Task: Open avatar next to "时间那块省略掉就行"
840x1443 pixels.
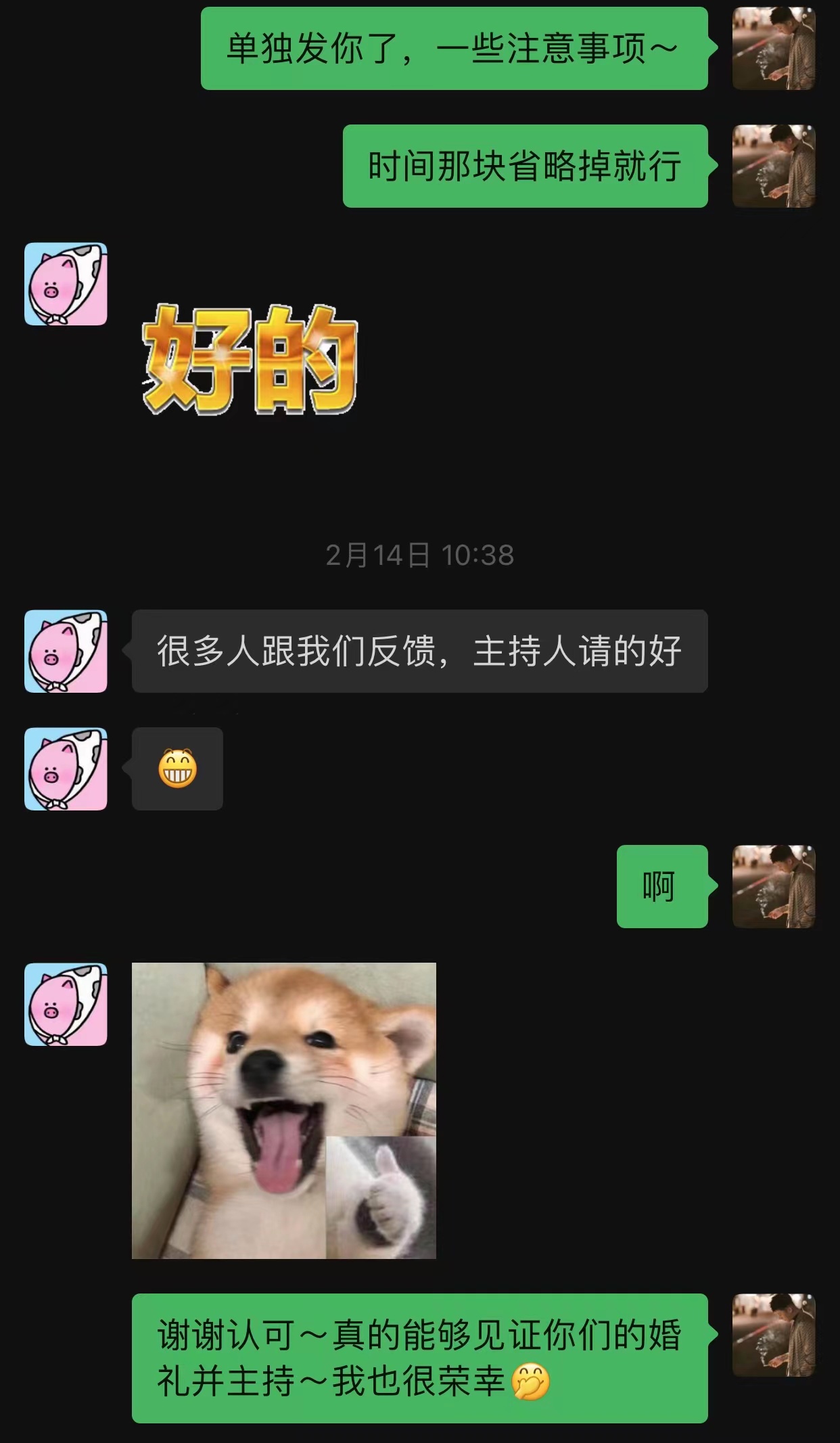Action: click(x=774, y=166)
